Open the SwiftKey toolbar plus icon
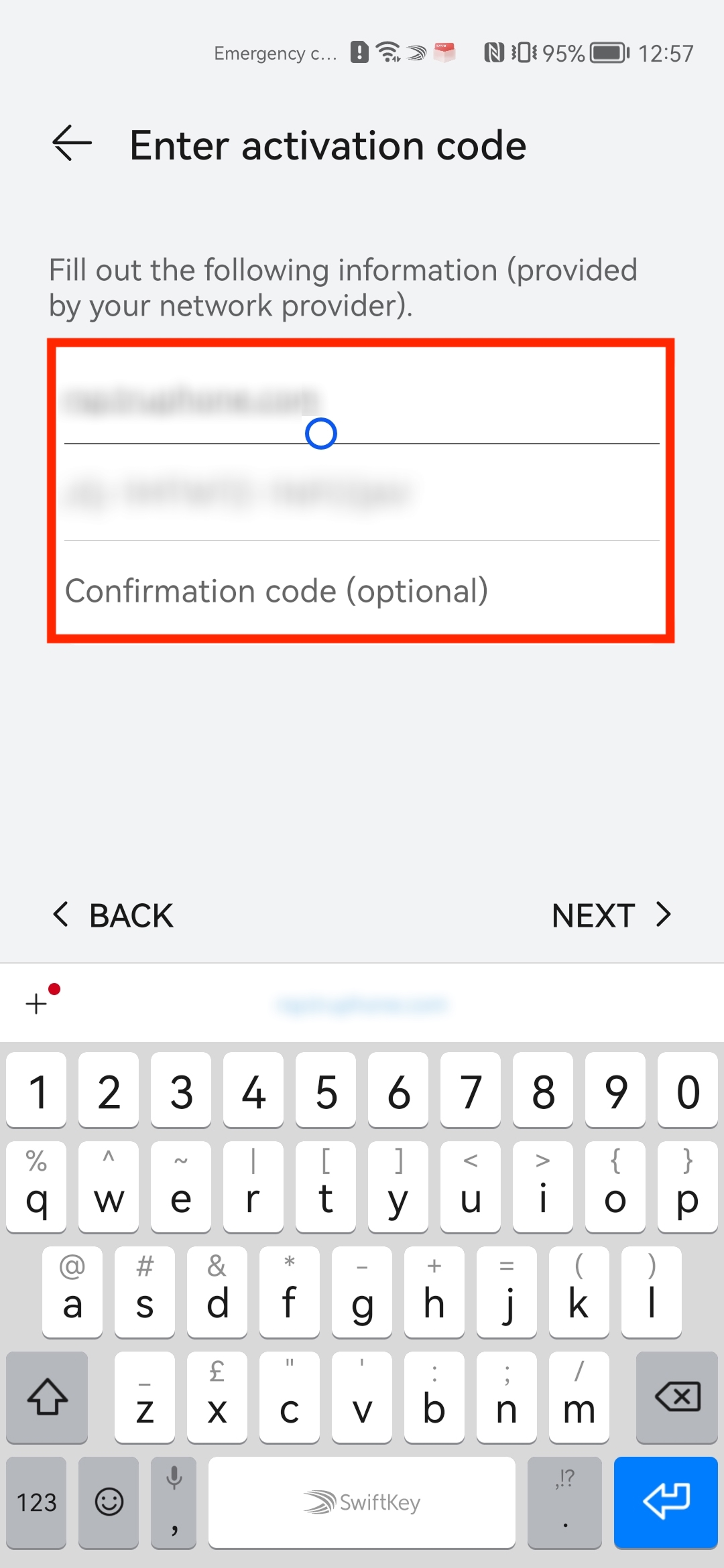This screenshot has height=1568, width=724. (x=38, y=1003)
